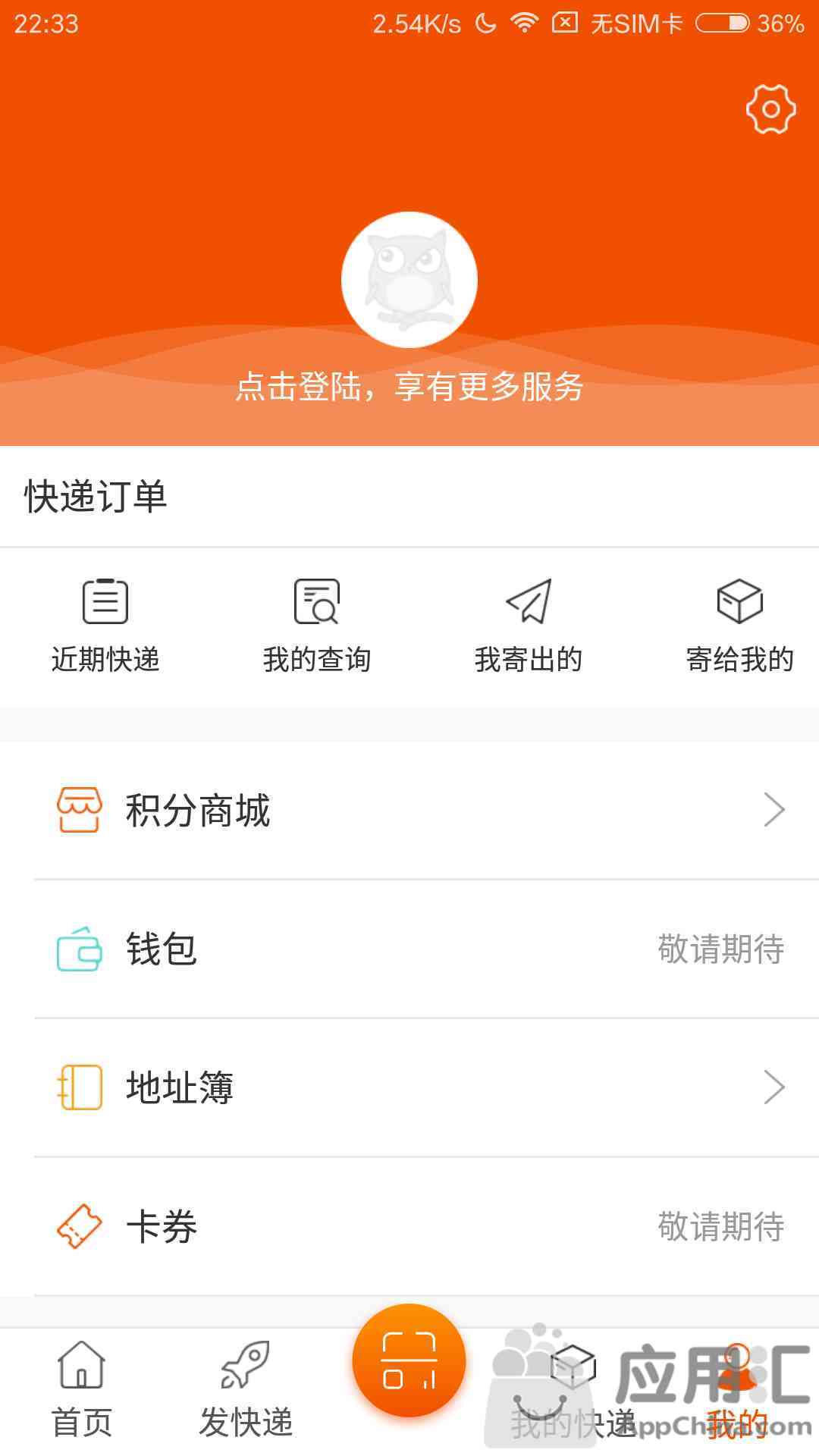This screenshot has width=819, height=1456.
Task: Open 积分商城 points mall
Action: coord(409,810)
